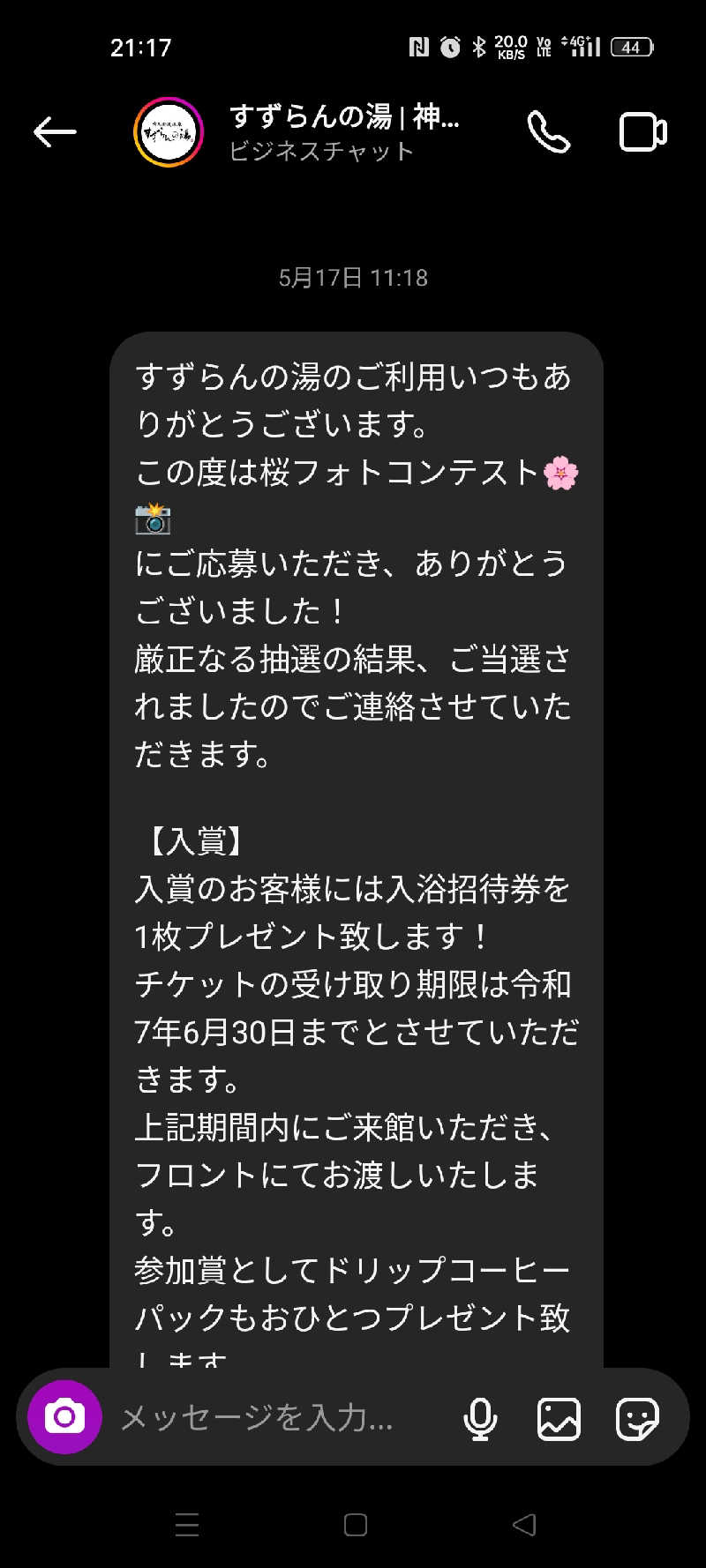Open the sticker picker
706x1568 pixels.
point(636,1418)
